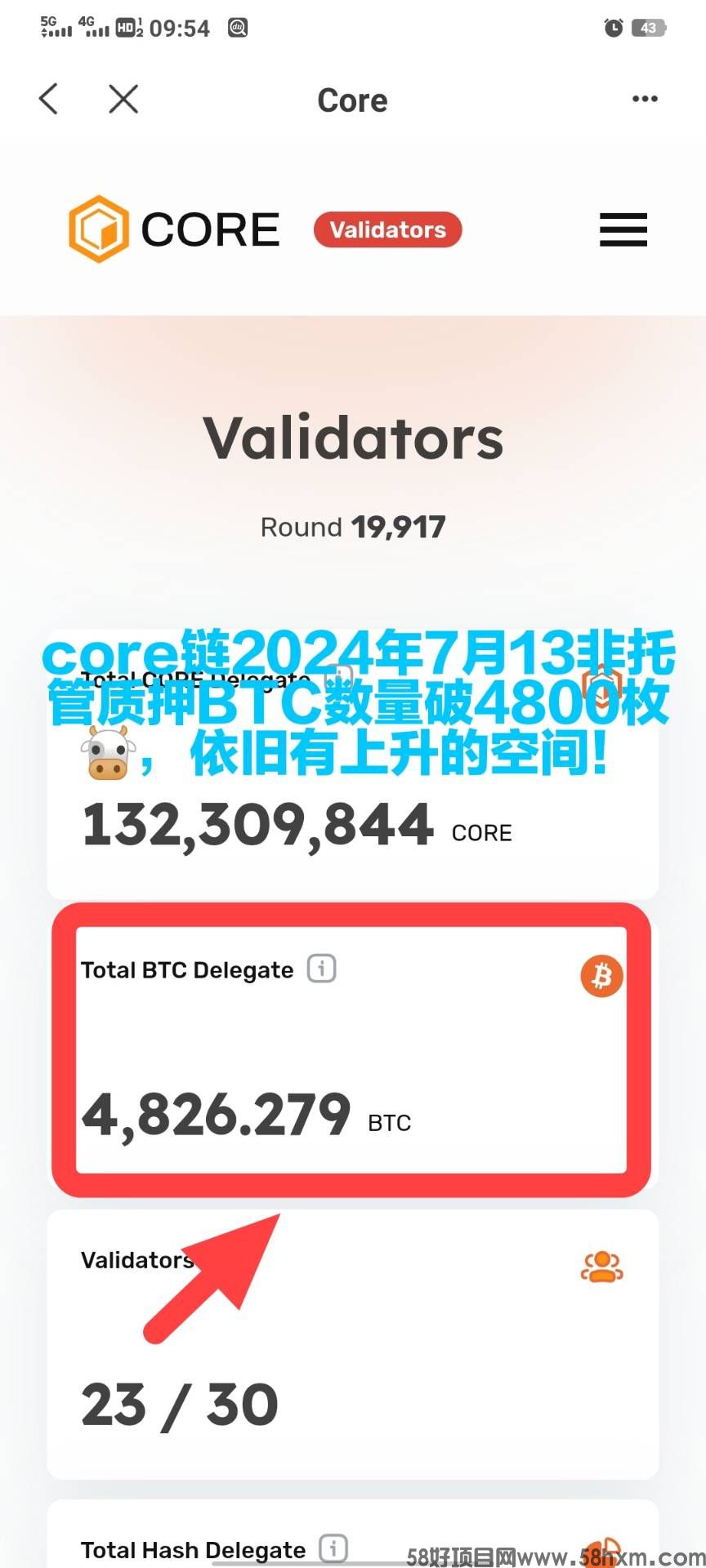Show info for Total Hash Delegate
Screen dimensions: 706x1568
click(x=333, y=1548)
